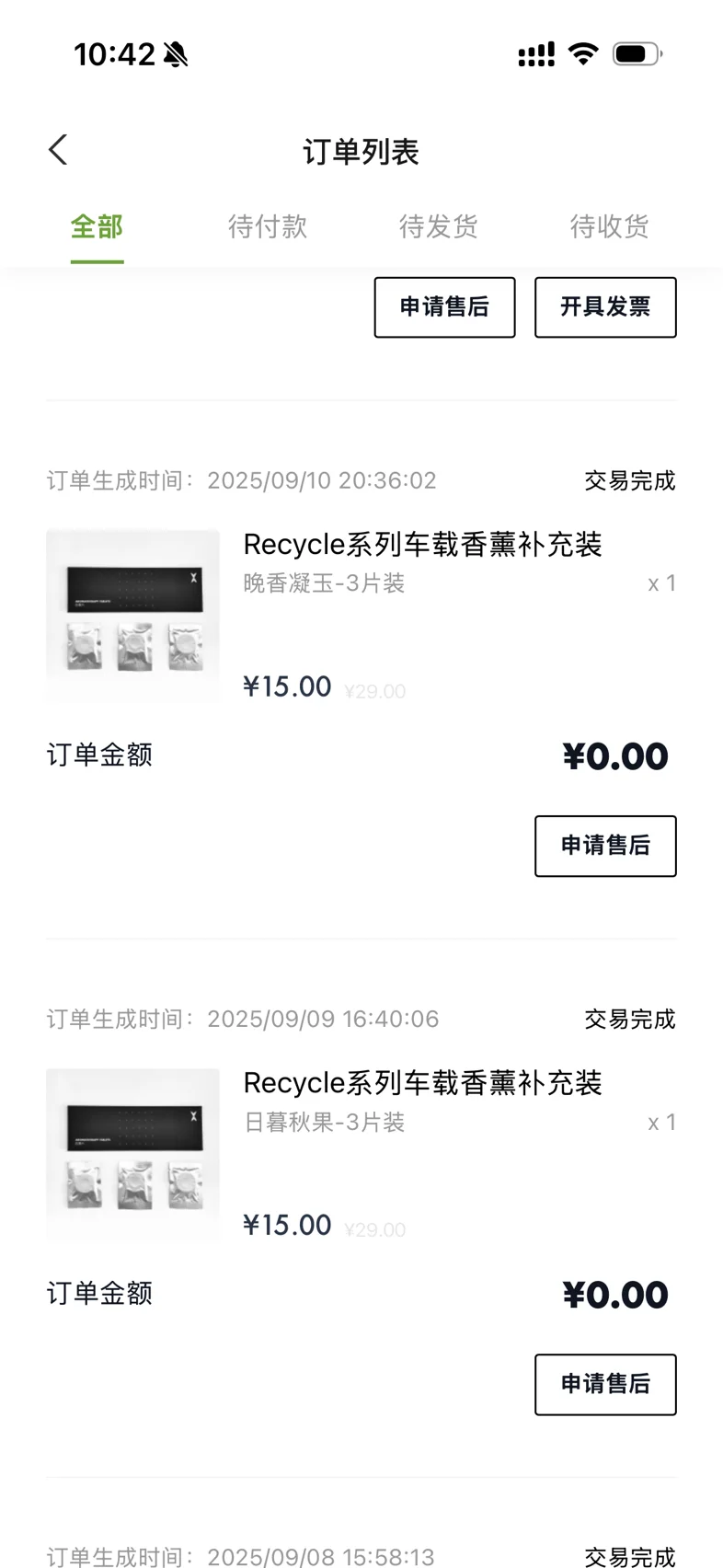The height and width of the screenshot is (1568, 723).
Task: Go back from the order list
Action: tap(58, 150)
